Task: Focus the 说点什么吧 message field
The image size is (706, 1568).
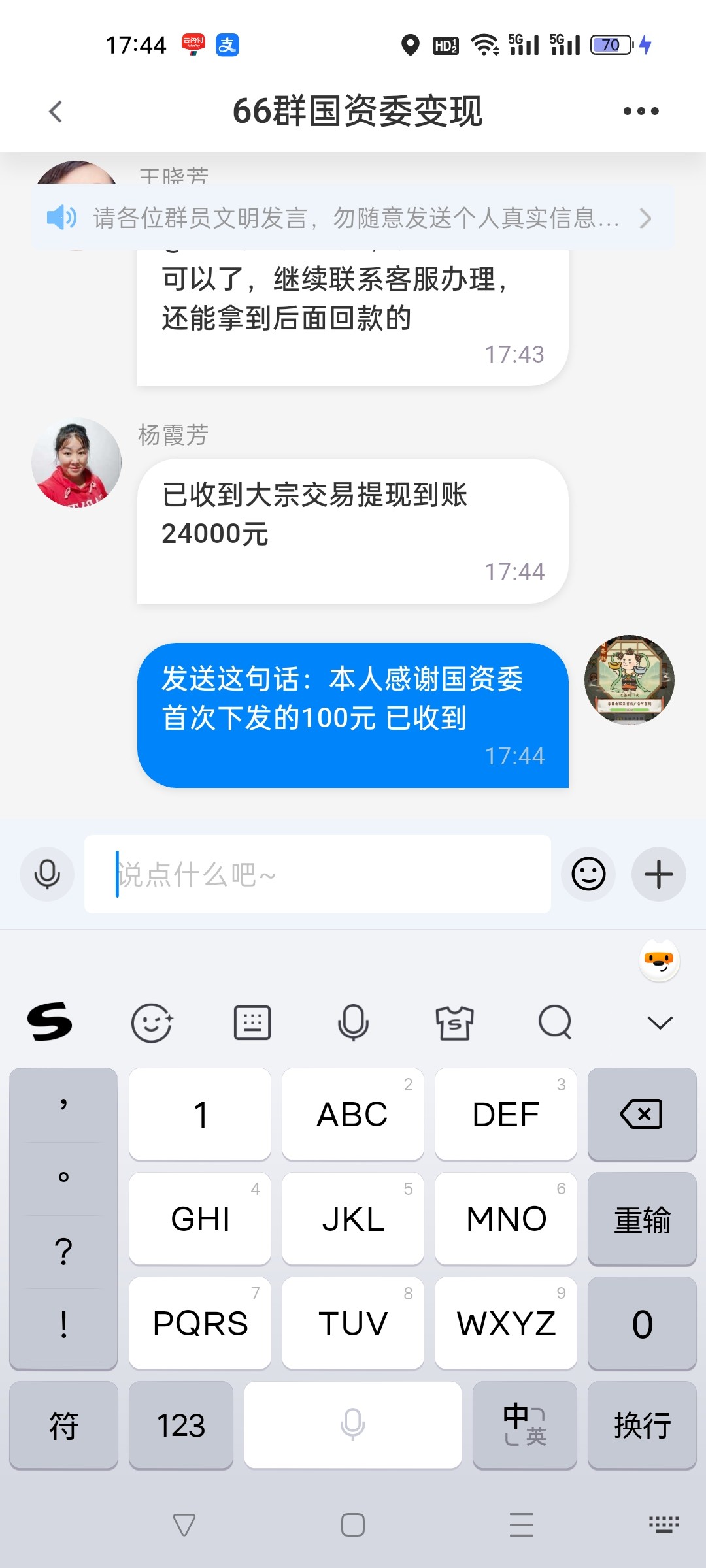Action: (x=318, y=874)
